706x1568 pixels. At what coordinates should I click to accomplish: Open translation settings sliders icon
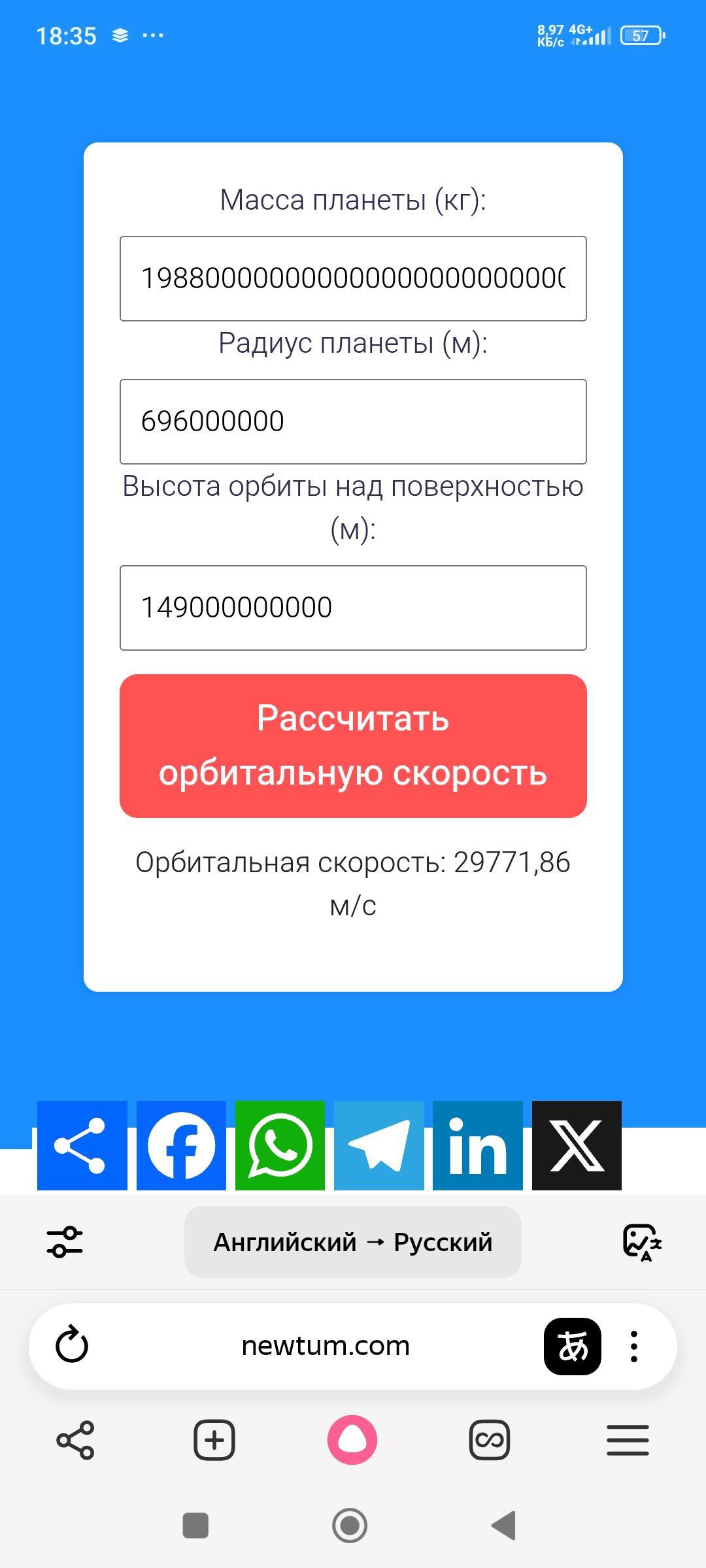coord(65,1242)
